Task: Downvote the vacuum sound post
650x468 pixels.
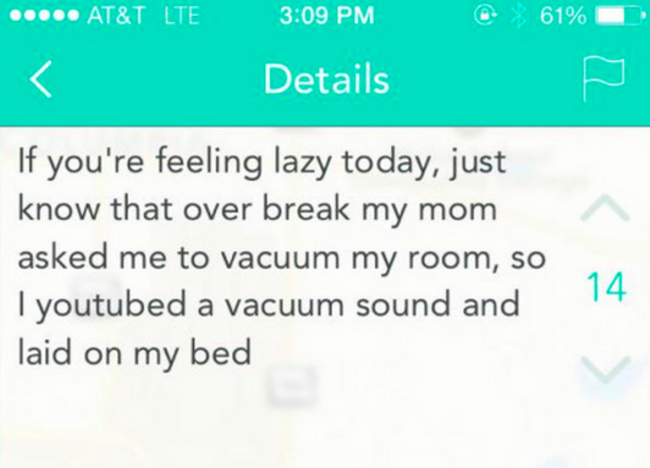Action: click(605, 370)
